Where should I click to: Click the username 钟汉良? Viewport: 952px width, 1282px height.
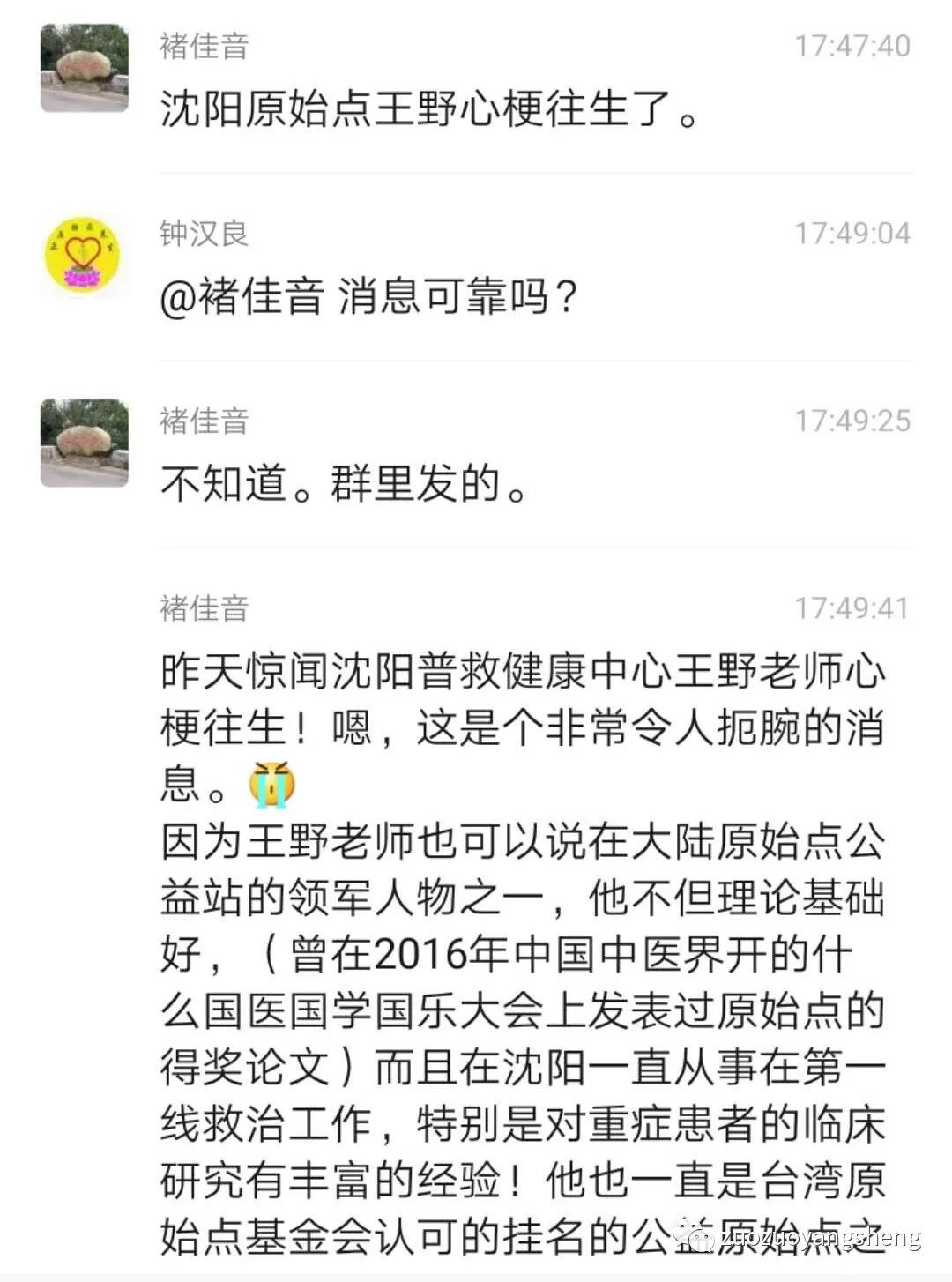tap(205, 231)
